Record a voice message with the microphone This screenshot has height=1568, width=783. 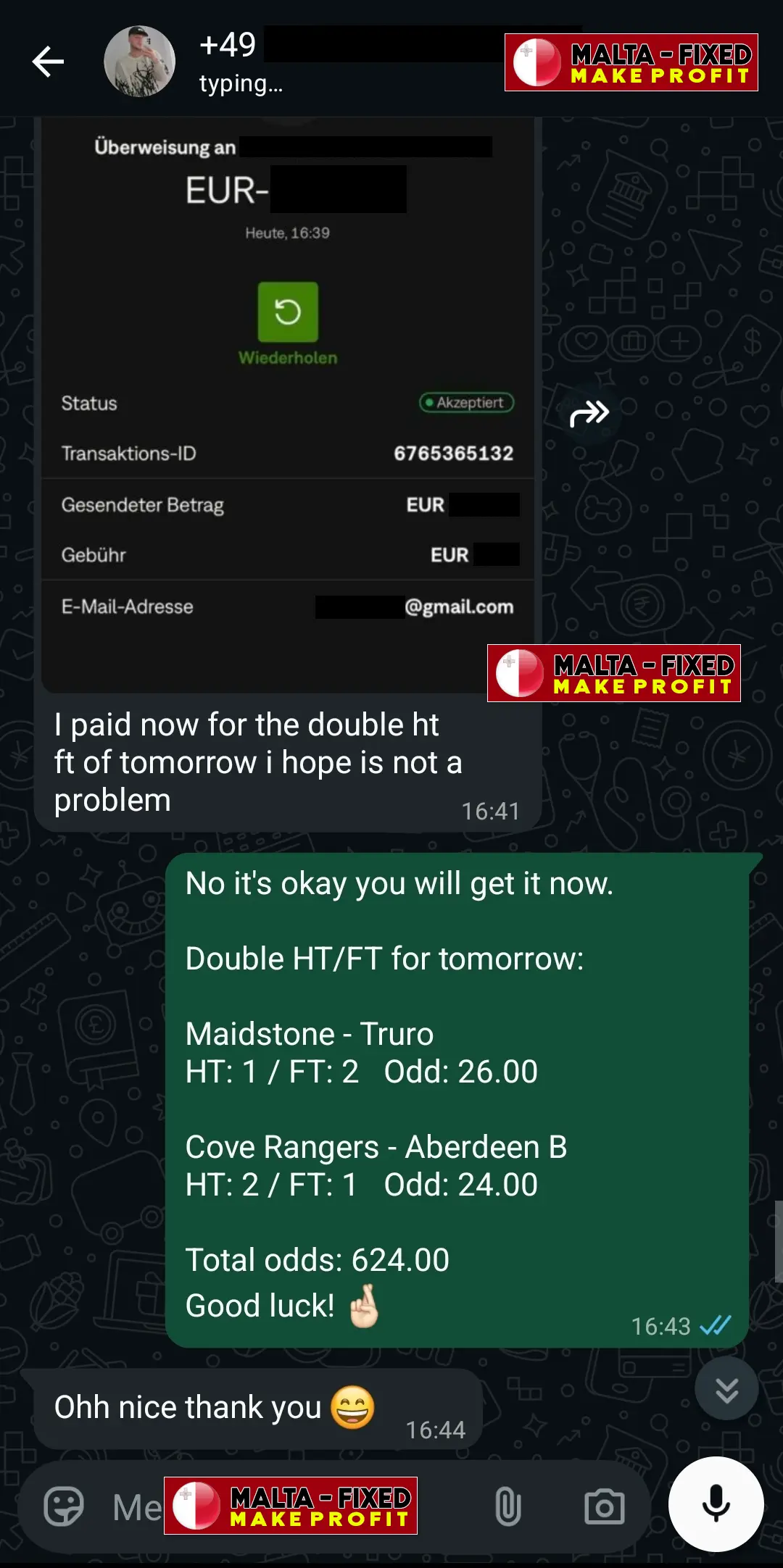coord(716,1504)
